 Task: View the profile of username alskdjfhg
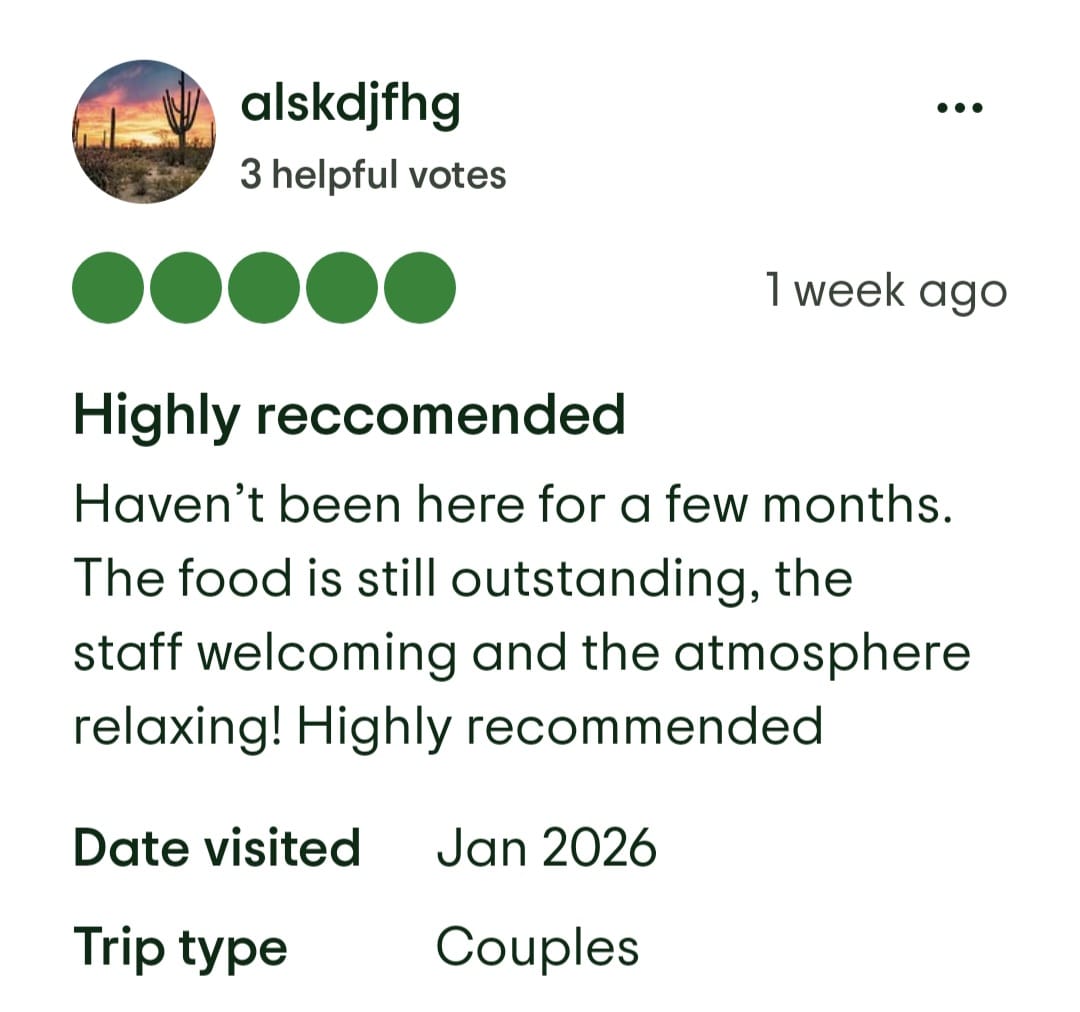[x=350, y=105]
